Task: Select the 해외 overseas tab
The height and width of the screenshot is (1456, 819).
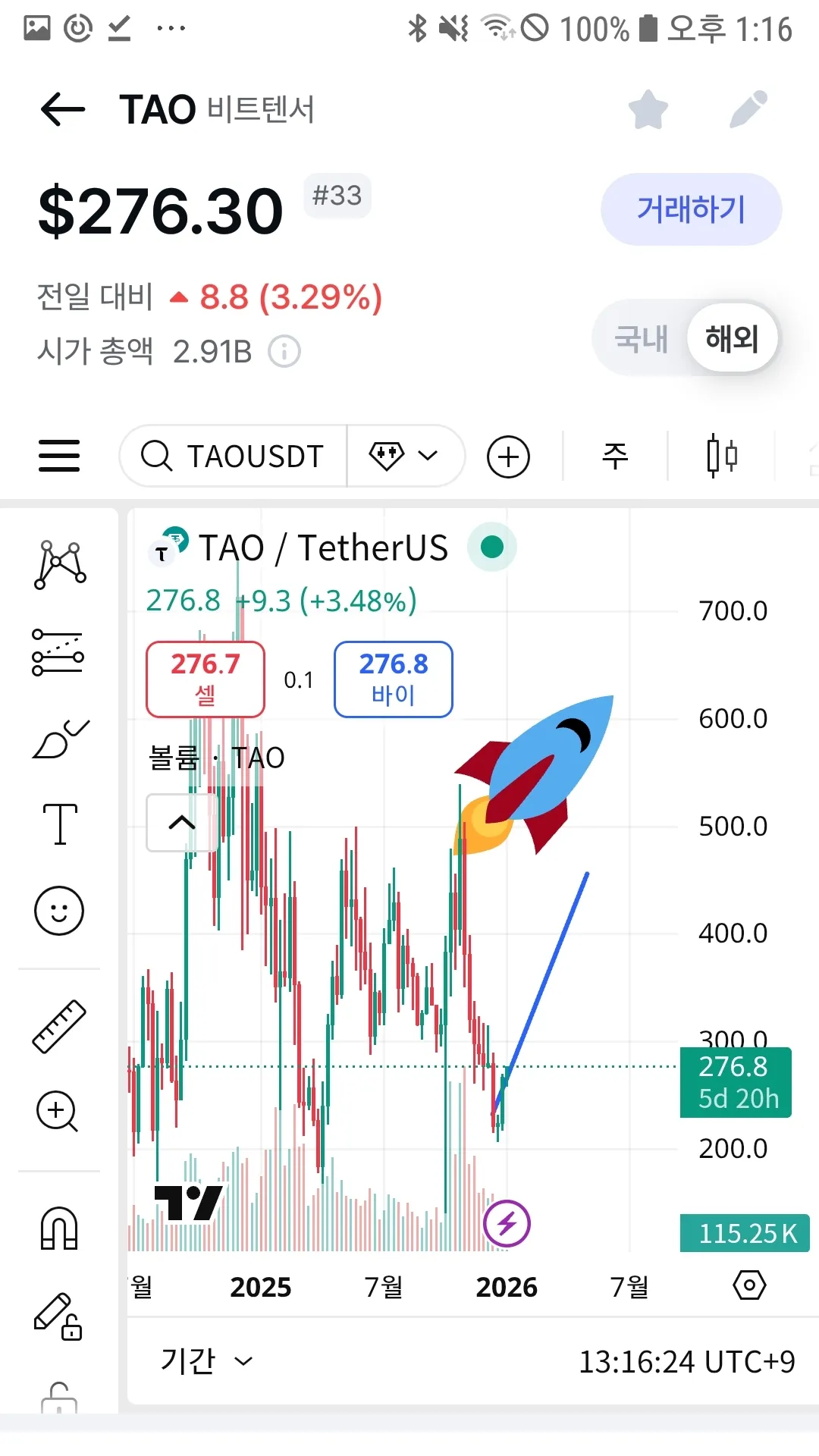Action: 732,338
